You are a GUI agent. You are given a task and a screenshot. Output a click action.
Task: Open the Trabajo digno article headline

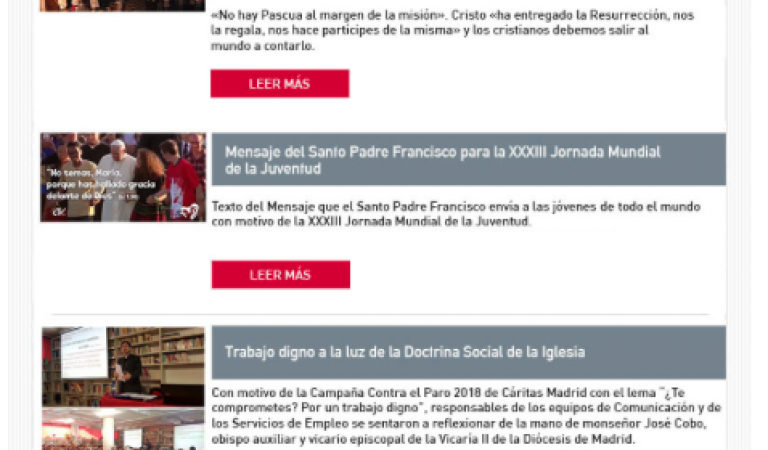[404, 352]
